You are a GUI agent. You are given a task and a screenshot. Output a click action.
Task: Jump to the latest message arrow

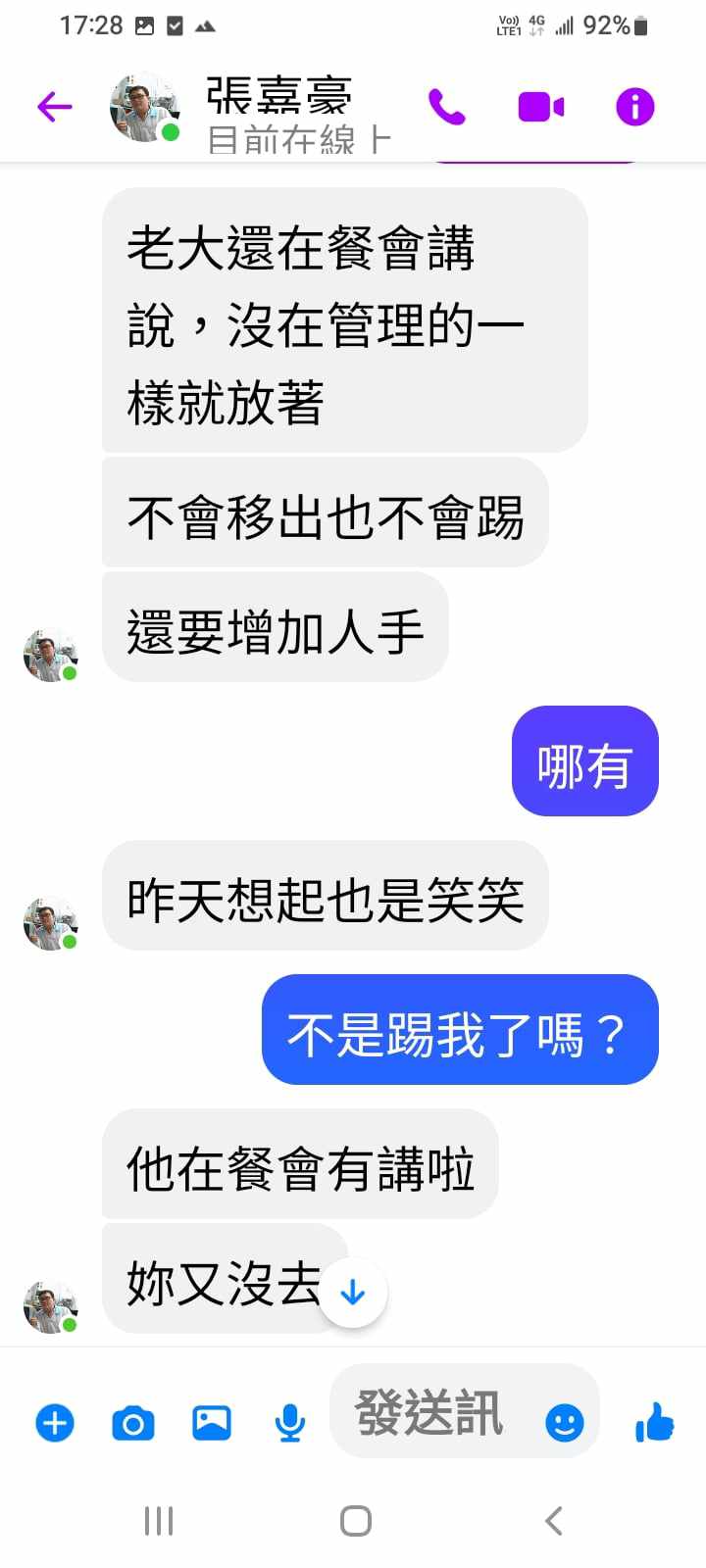pos(353,1294)
